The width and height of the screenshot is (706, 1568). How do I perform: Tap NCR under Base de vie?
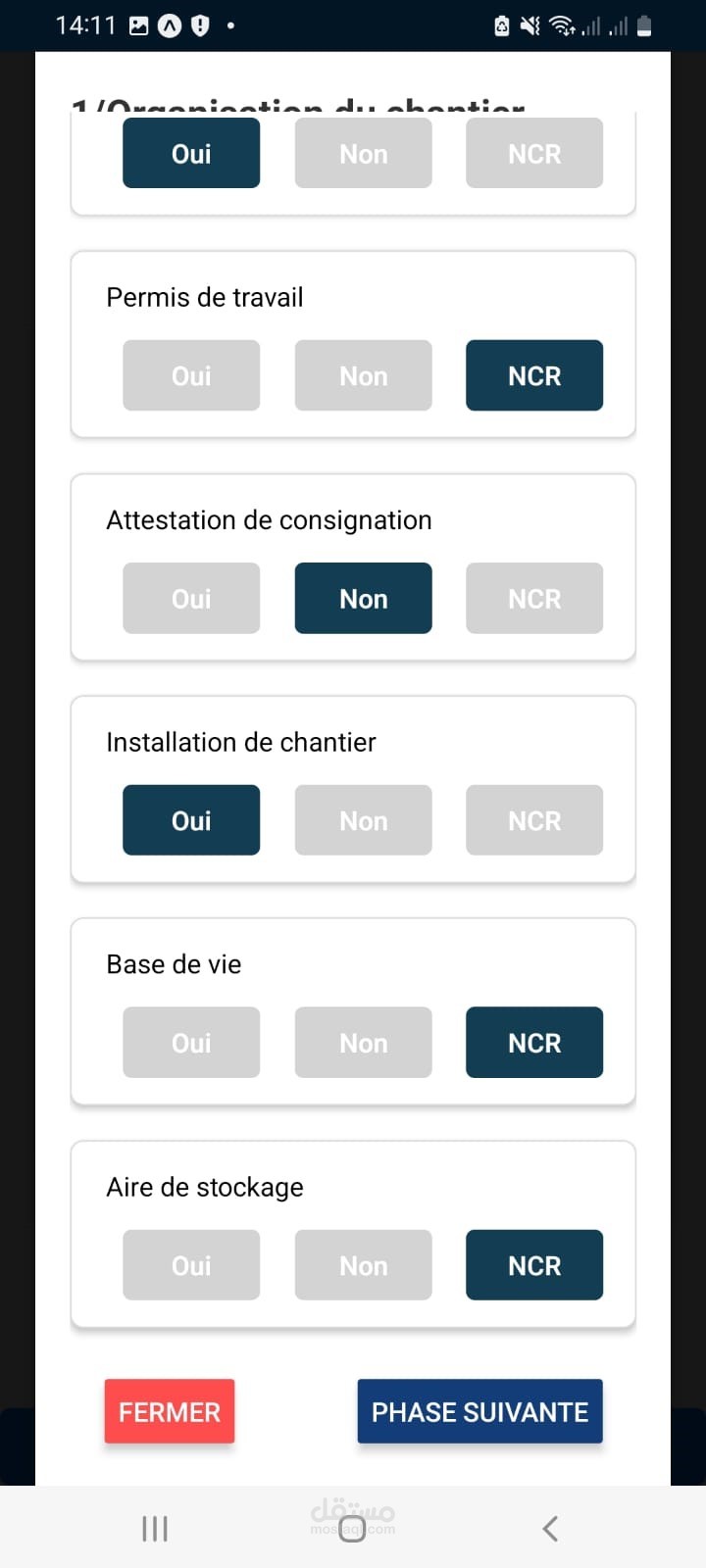[534, 1043]
